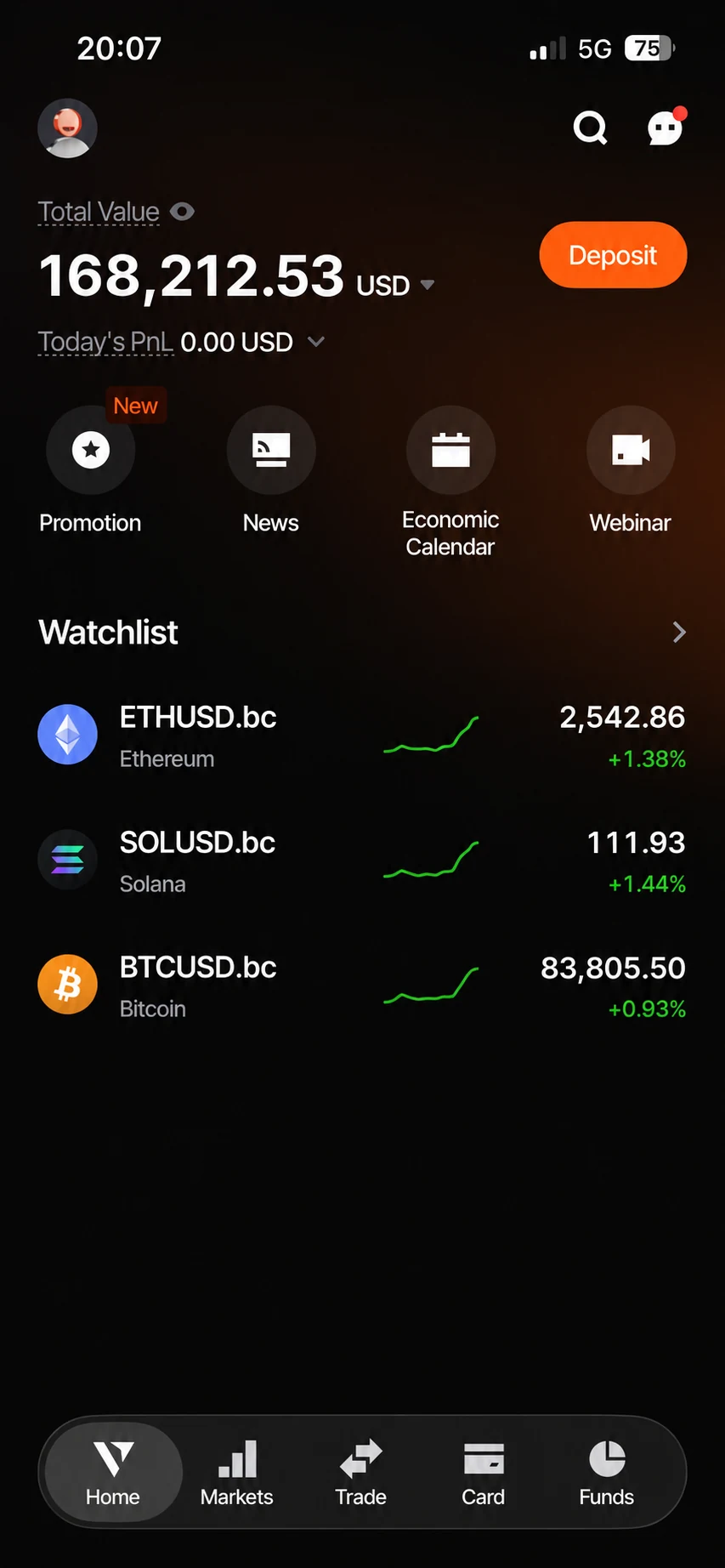Switch to the Trade tab
Image resolution: width=725 pixels, height=1568 pixels.
click(x=361, y=1473)
